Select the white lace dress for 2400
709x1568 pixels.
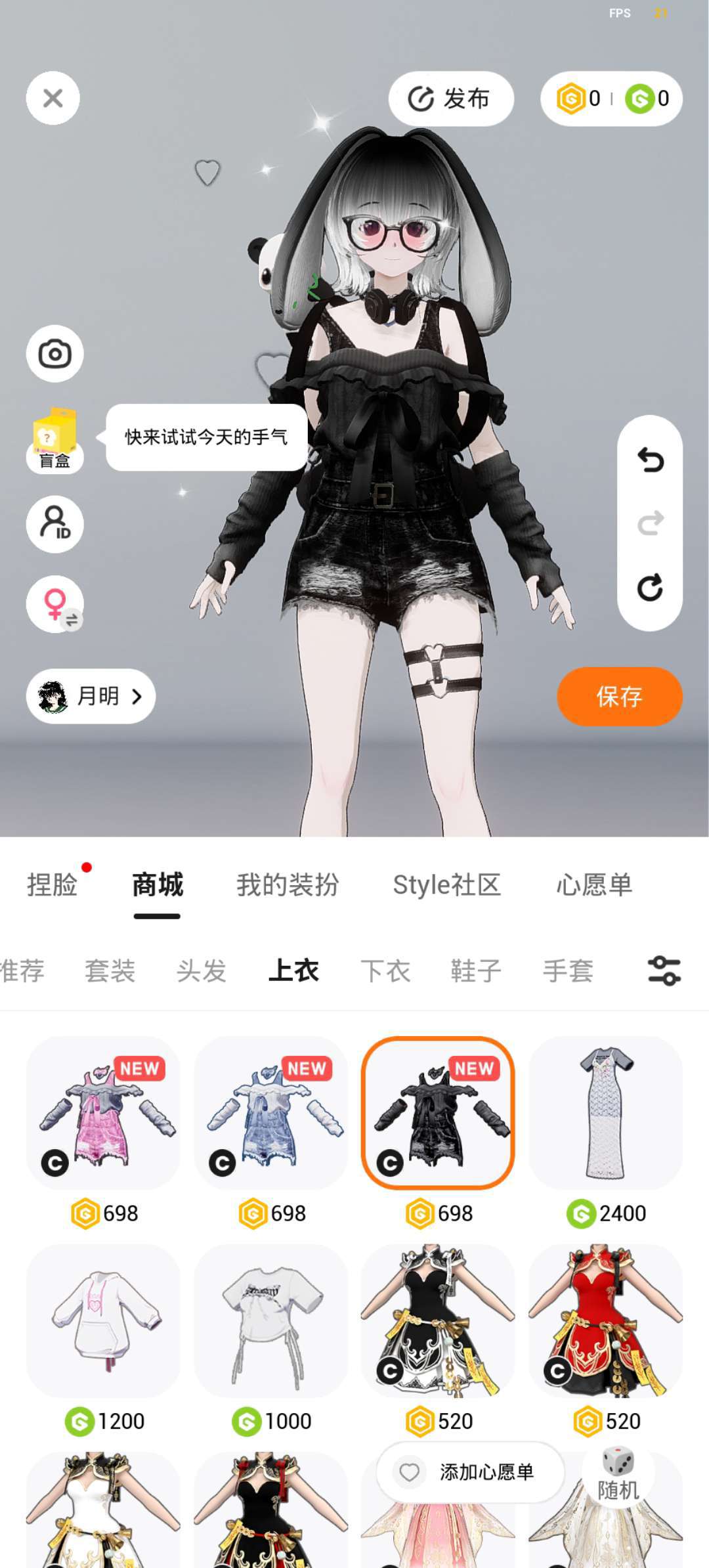click(605, 1113)
